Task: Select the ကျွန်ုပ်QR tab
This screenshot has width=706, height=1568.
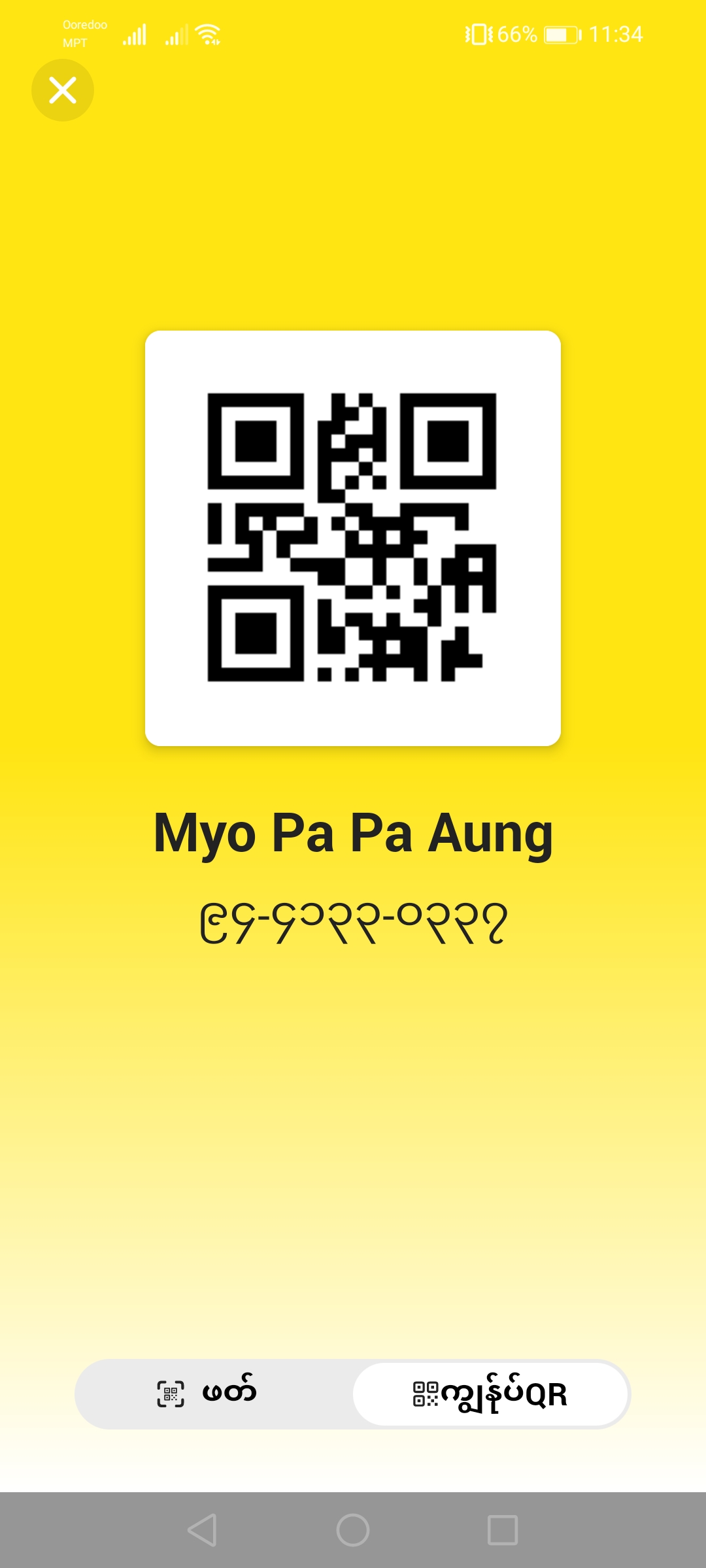Action: point(490,1393)
